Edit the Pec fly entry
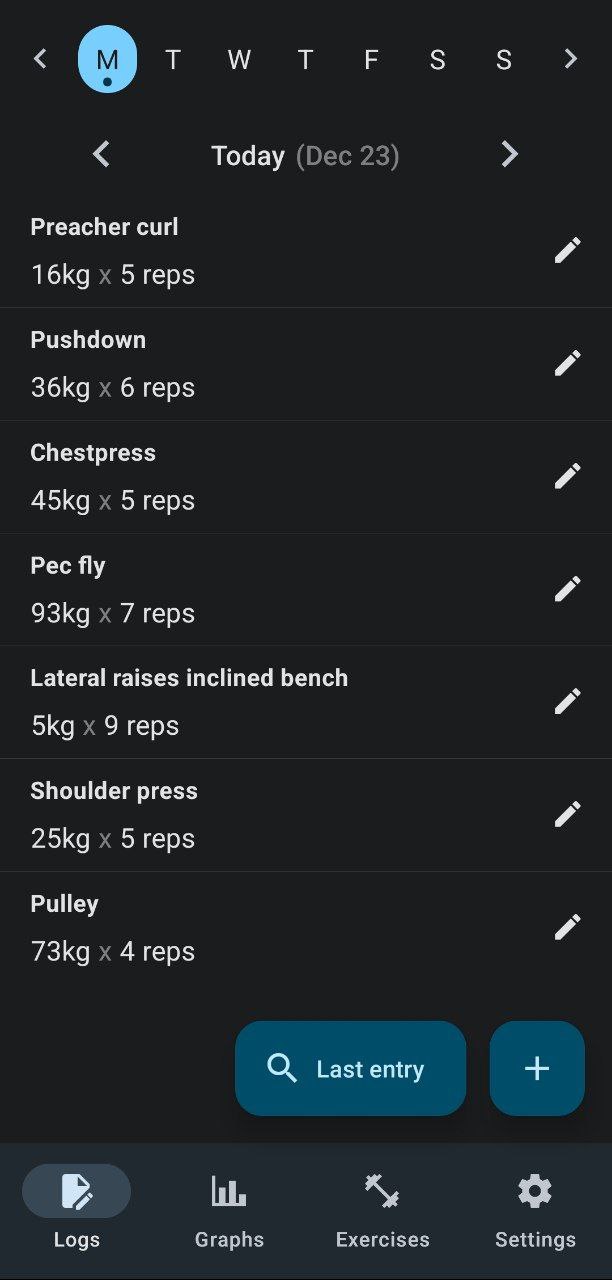612x1280 pixels. click(567, 590)
